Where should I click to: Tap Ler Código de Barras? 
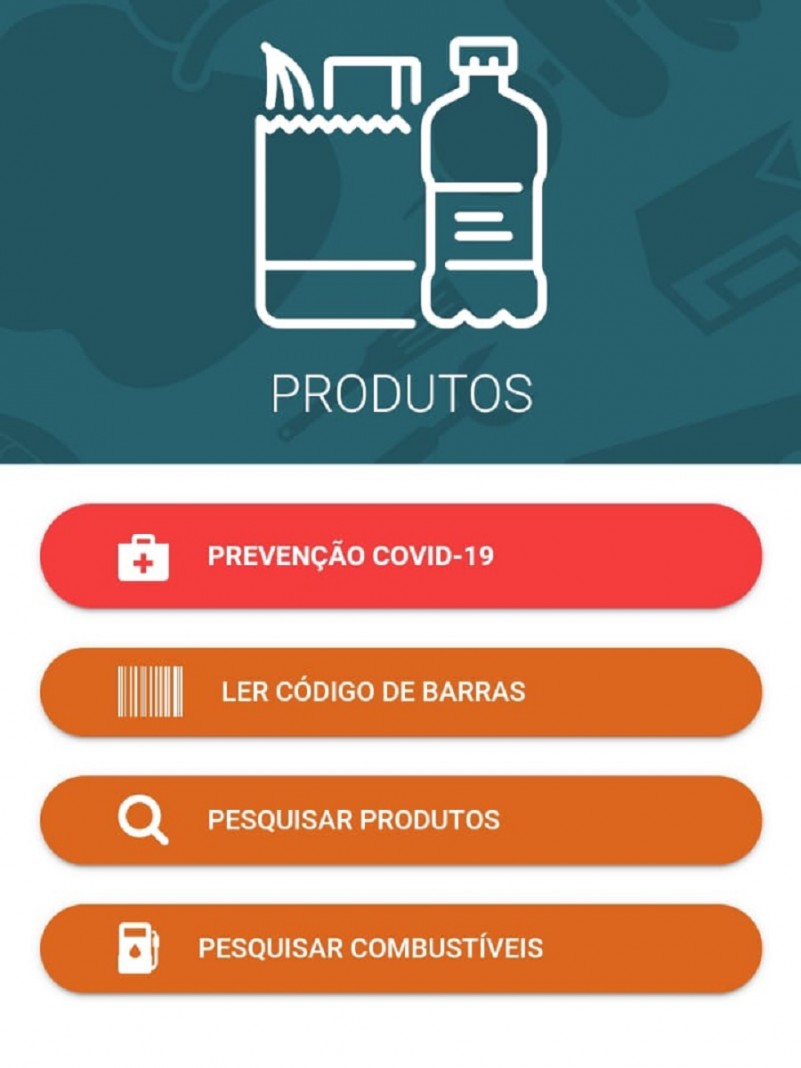400,692
